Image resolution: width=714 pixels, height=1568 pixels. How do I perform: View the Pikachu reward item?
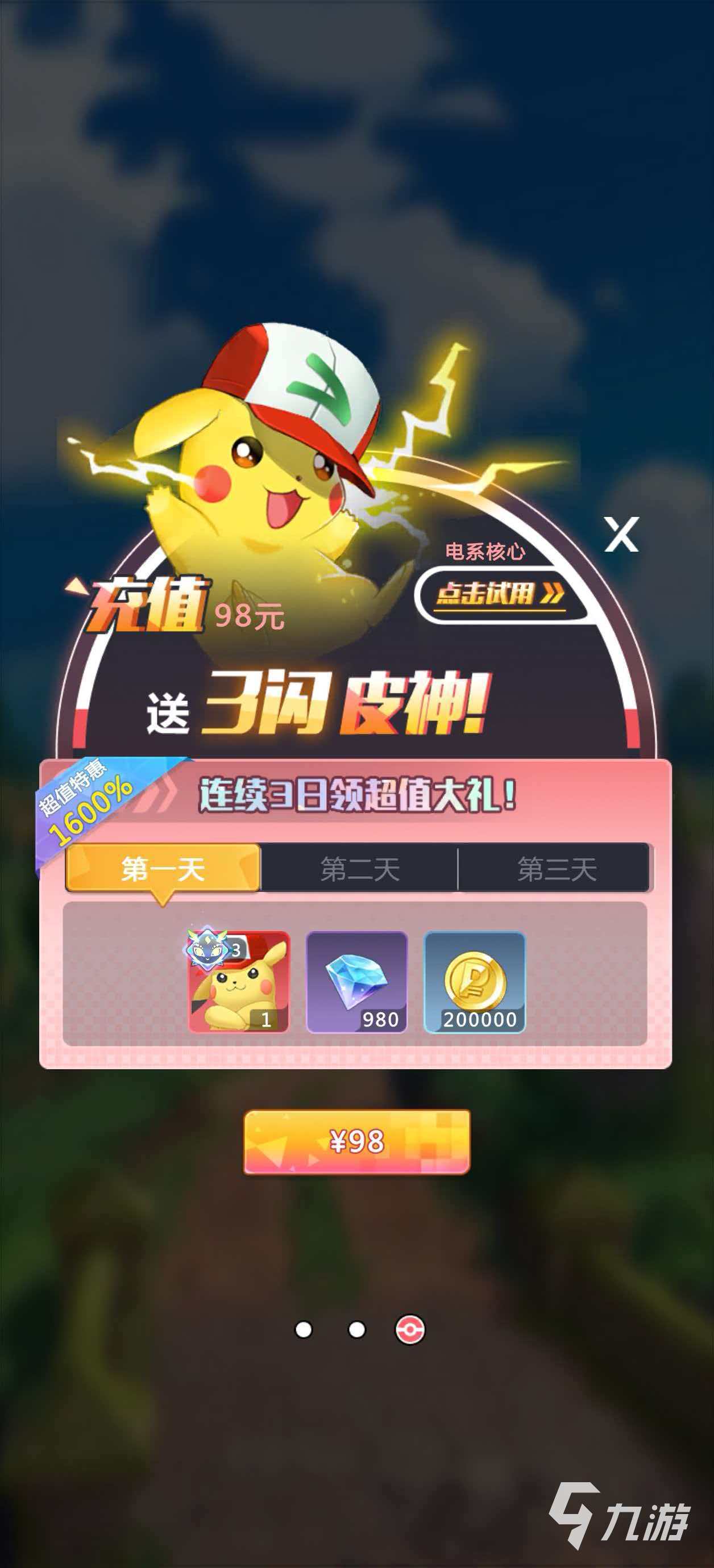(239, 982)
